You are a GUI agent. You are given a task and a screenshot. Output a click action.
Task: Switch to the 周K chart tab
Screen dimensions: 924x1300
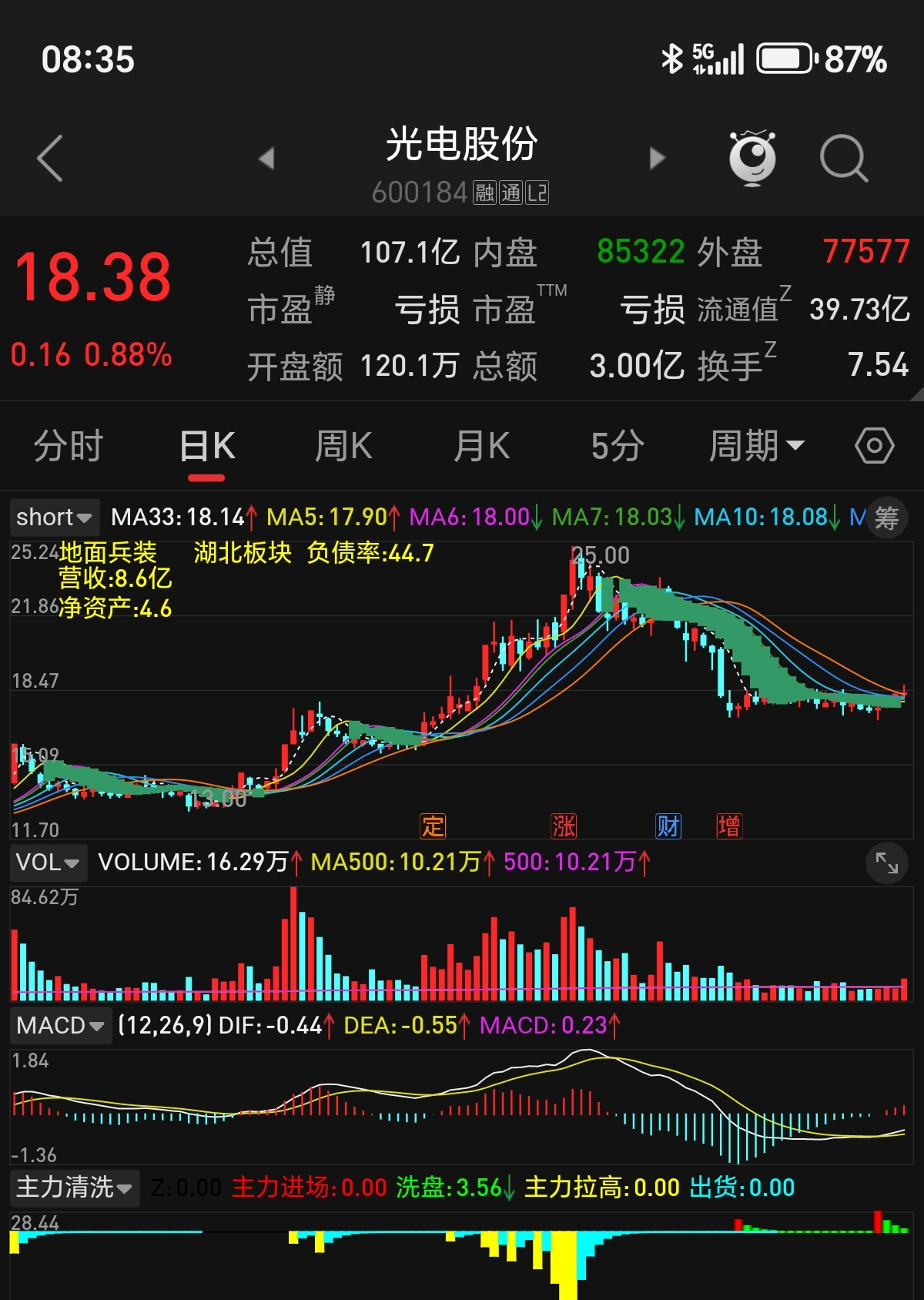[x=343, y=446]
